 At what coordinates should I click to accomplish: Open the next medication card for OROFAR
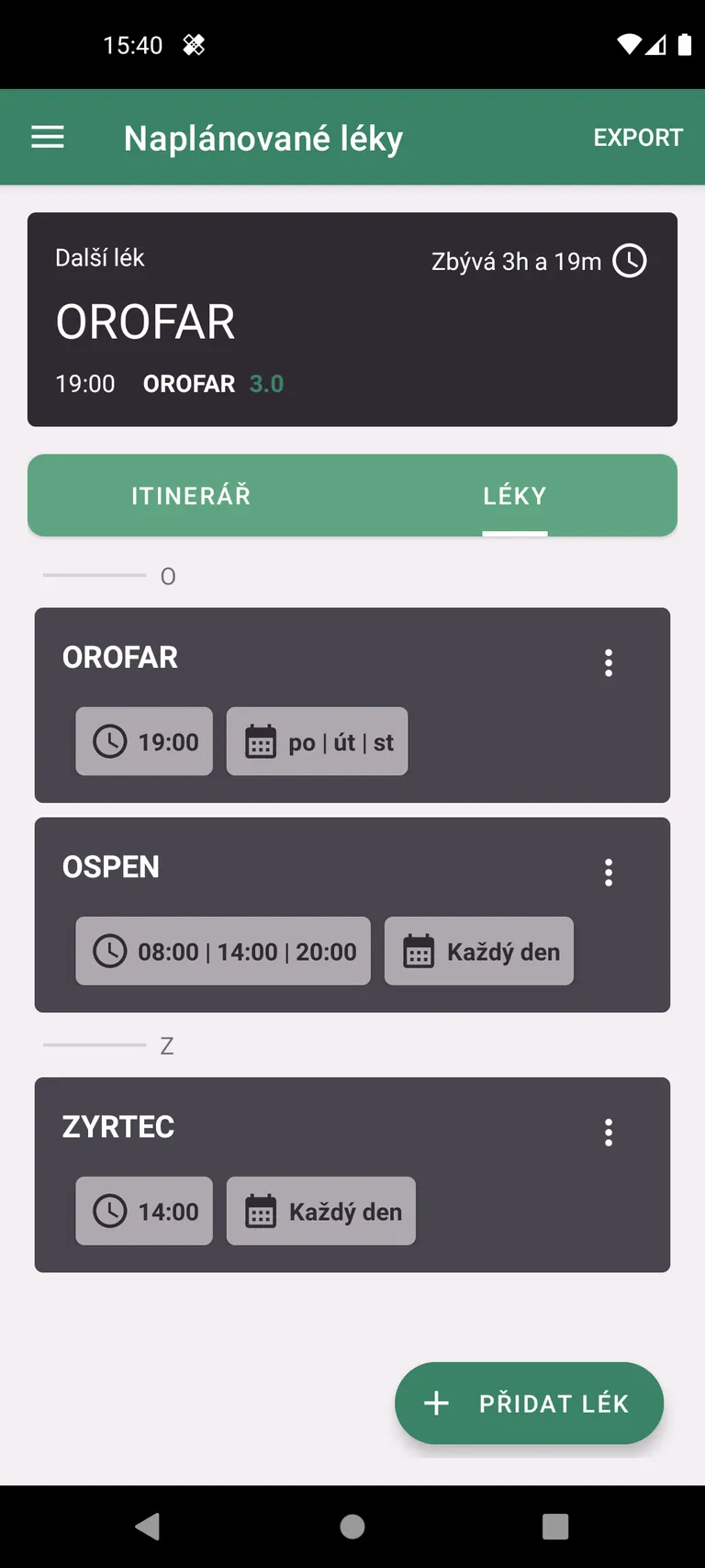point(352,319)
